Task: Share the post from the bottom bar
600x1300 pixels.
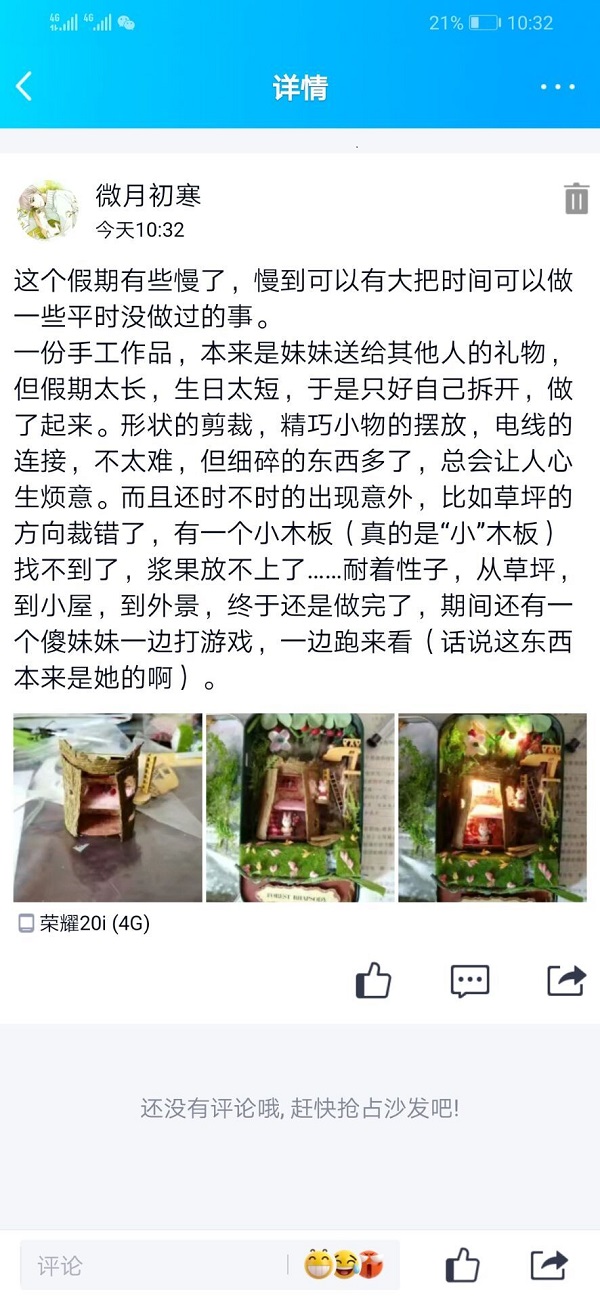Action: tap(549, 1266)
